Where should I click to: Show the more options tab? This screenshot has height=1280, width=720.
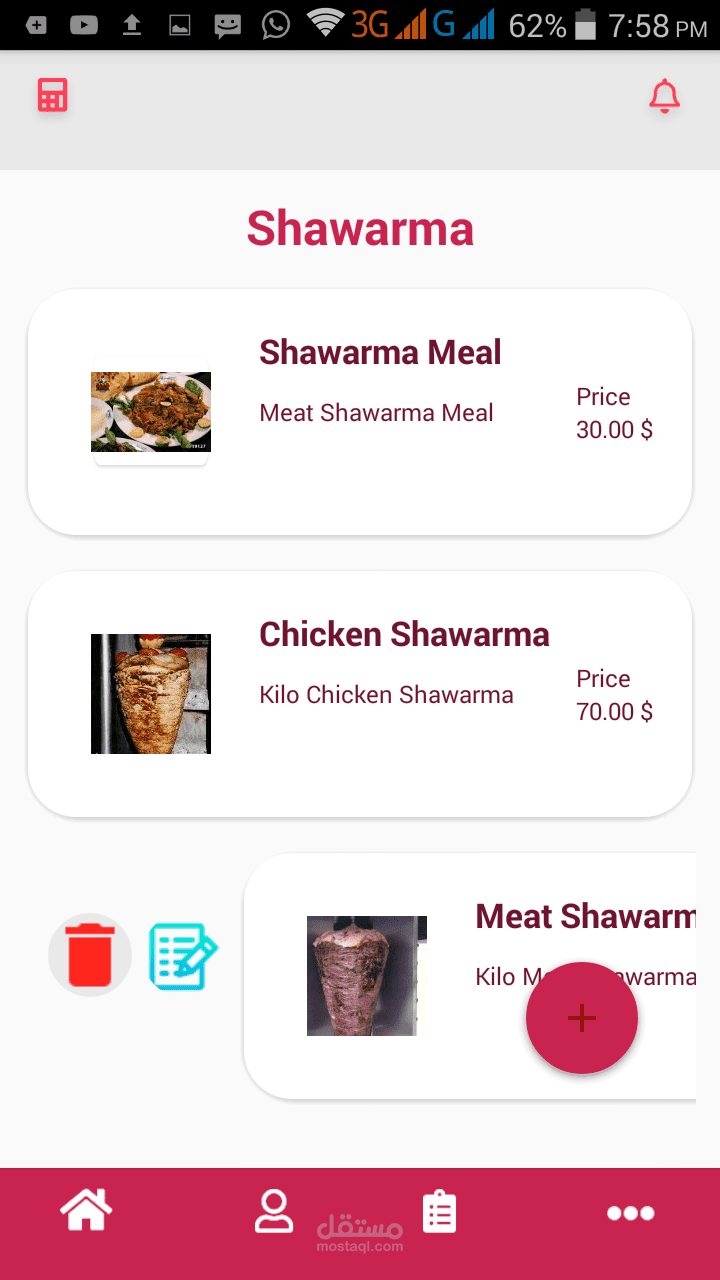[x=631, y=1213]
